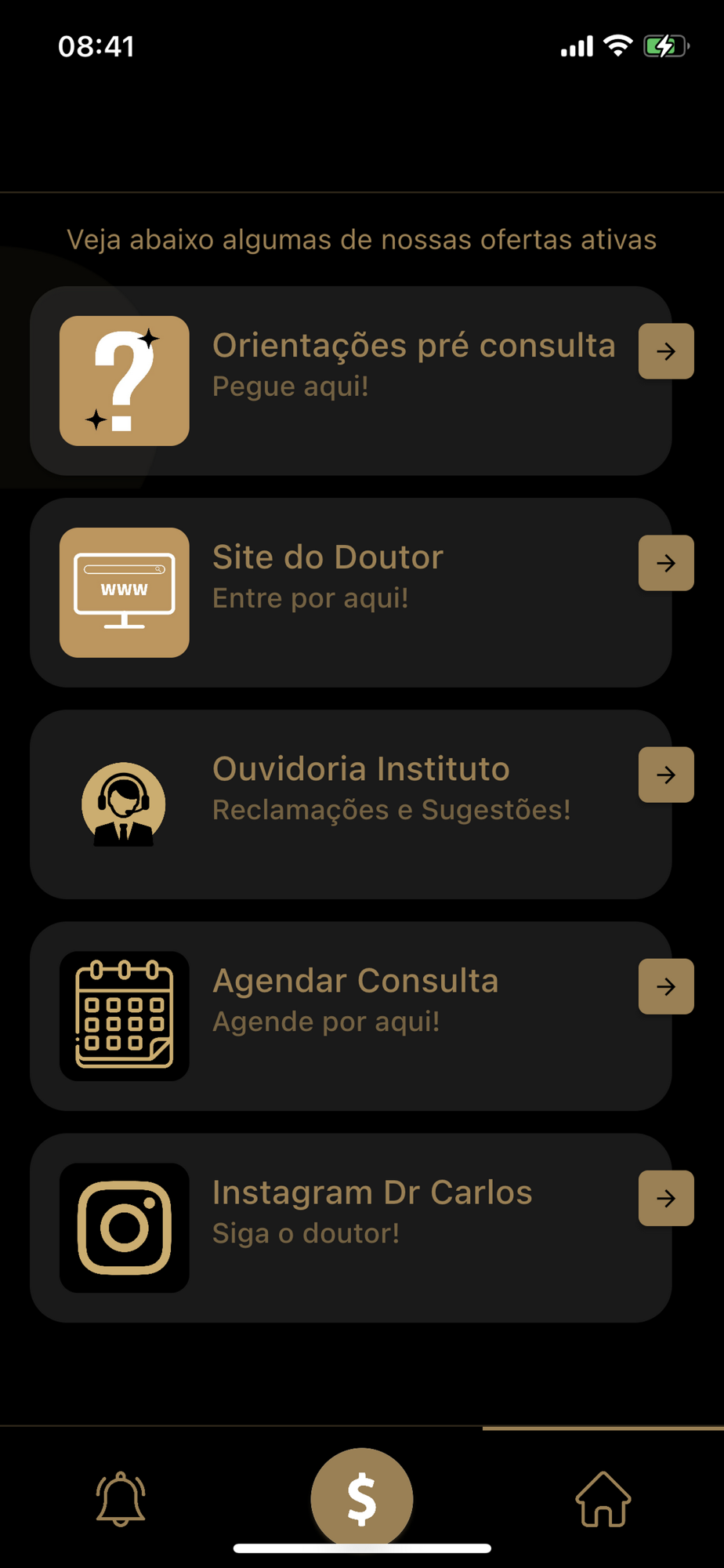Open the Ouvidoria Instituto card
Viewport: 724px width, 1568px height.
tap(350, 804)
